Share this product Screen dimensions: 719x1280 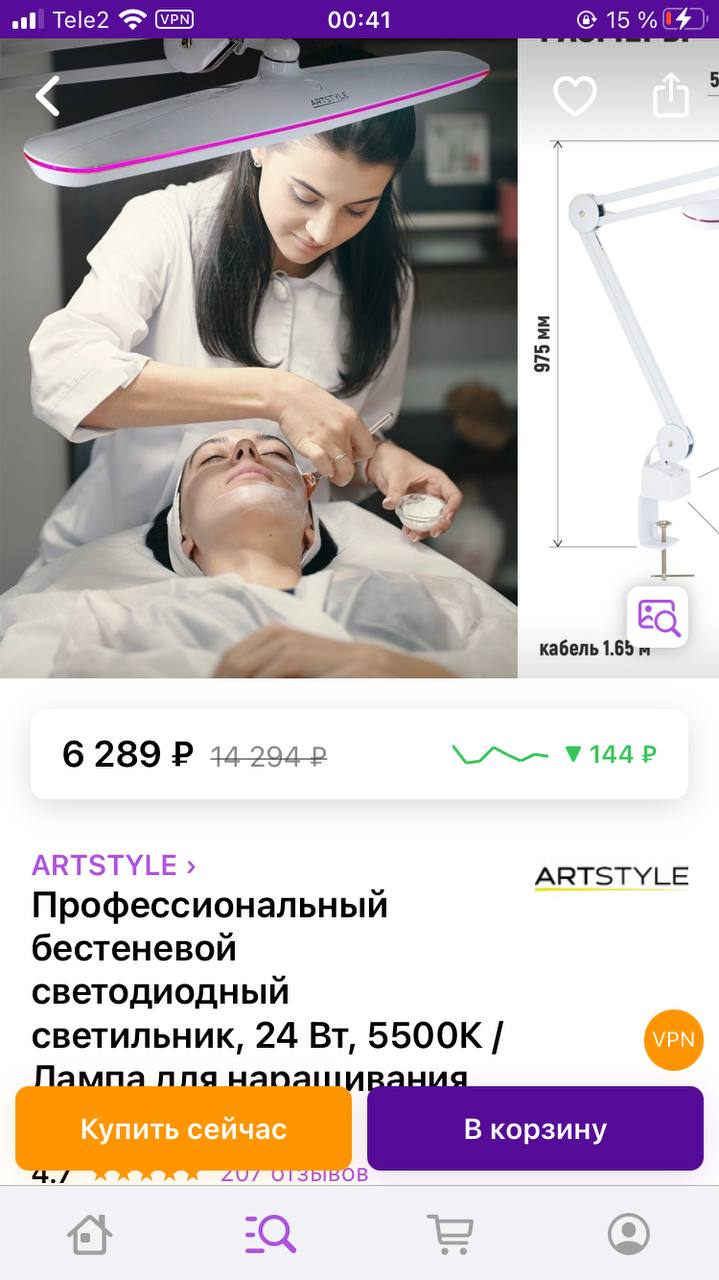tap(671, 95)
